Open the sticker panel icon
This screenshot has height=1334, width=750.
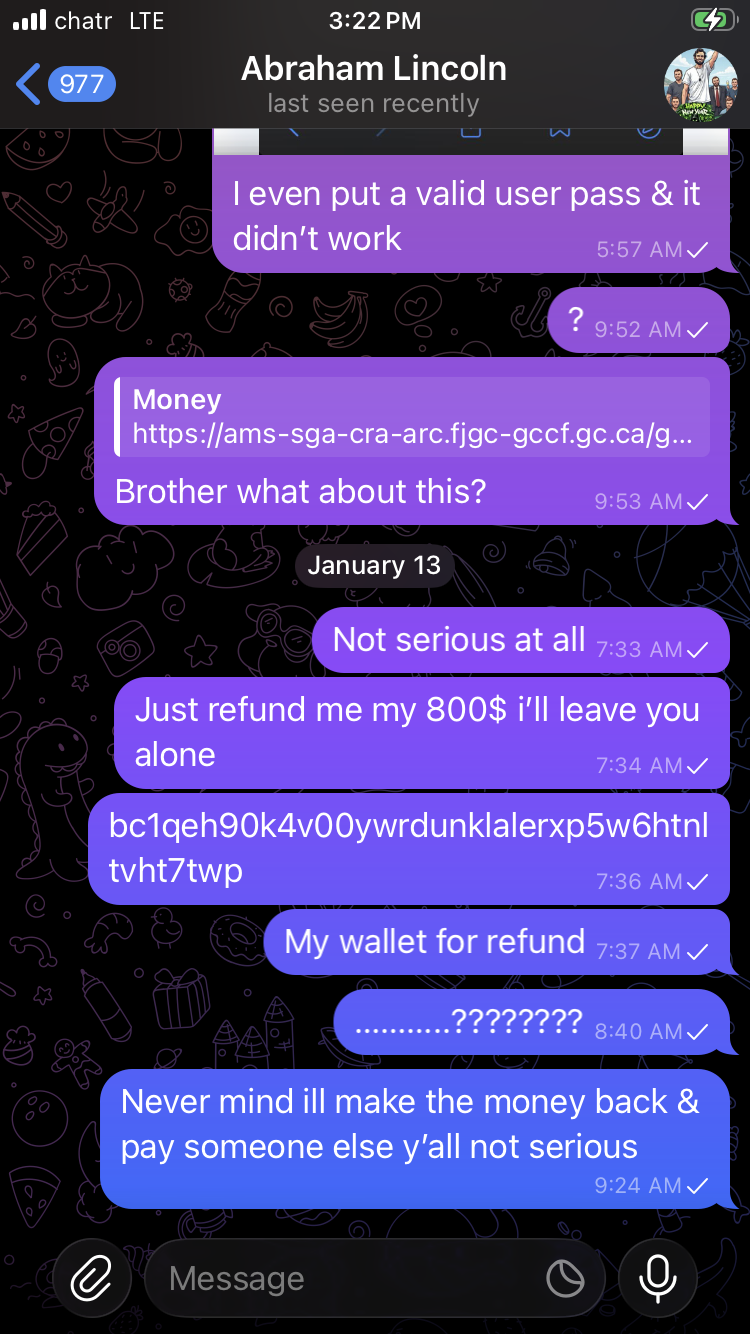pos(565,1278)
